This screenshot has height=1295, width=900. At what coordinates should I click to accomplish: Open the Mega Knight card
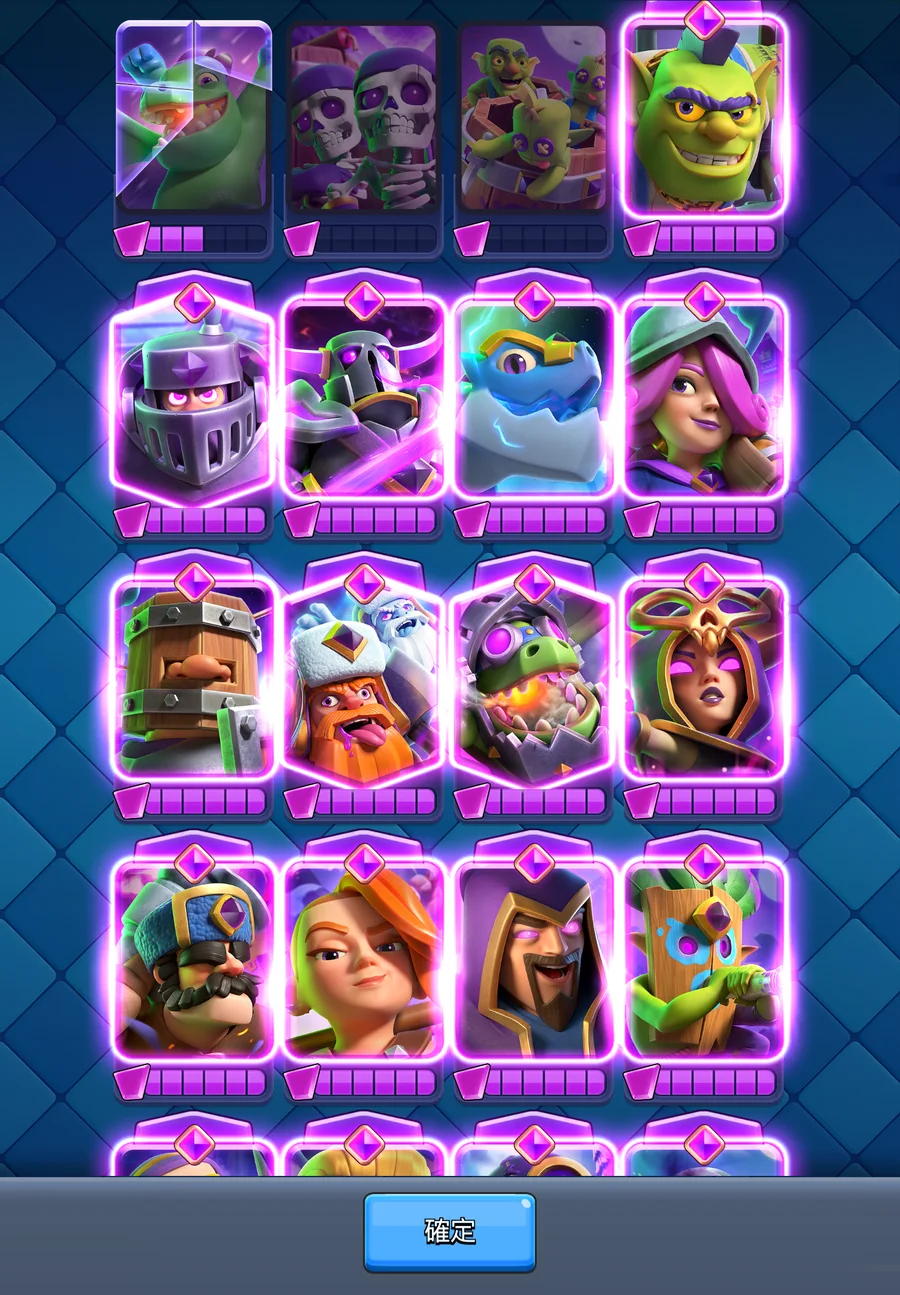point(193,400)
